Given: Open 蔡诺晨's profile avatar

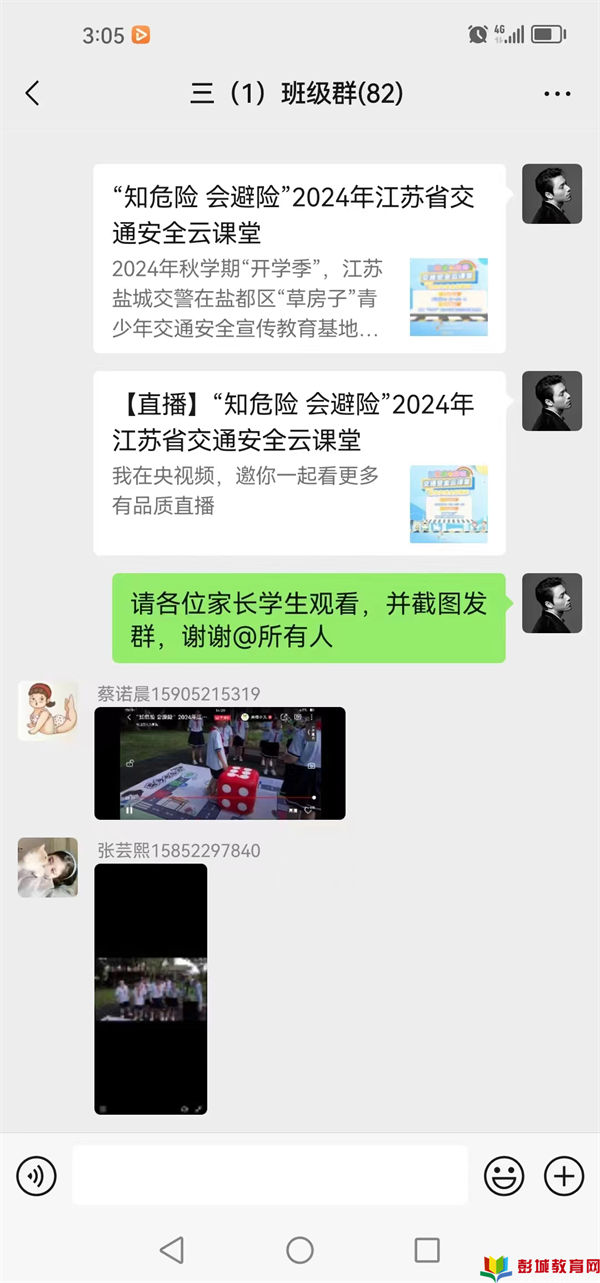Looking at the screenshot, I should [x=48, y=711].
